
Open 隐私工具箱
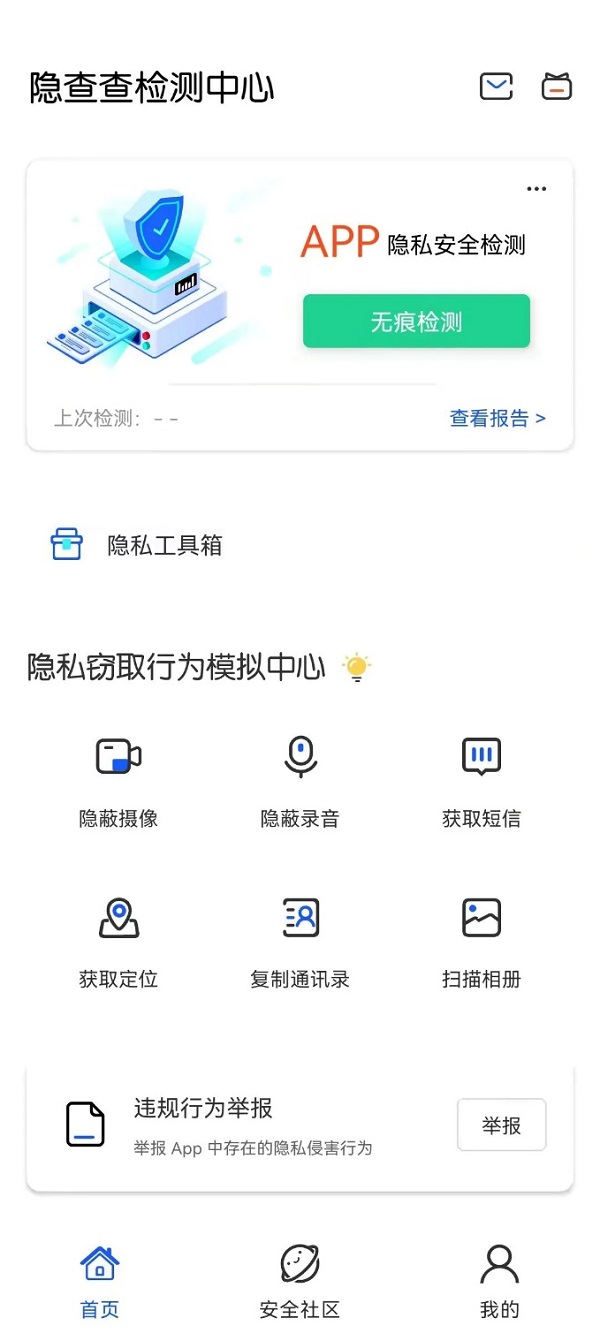tap(138, 545)
